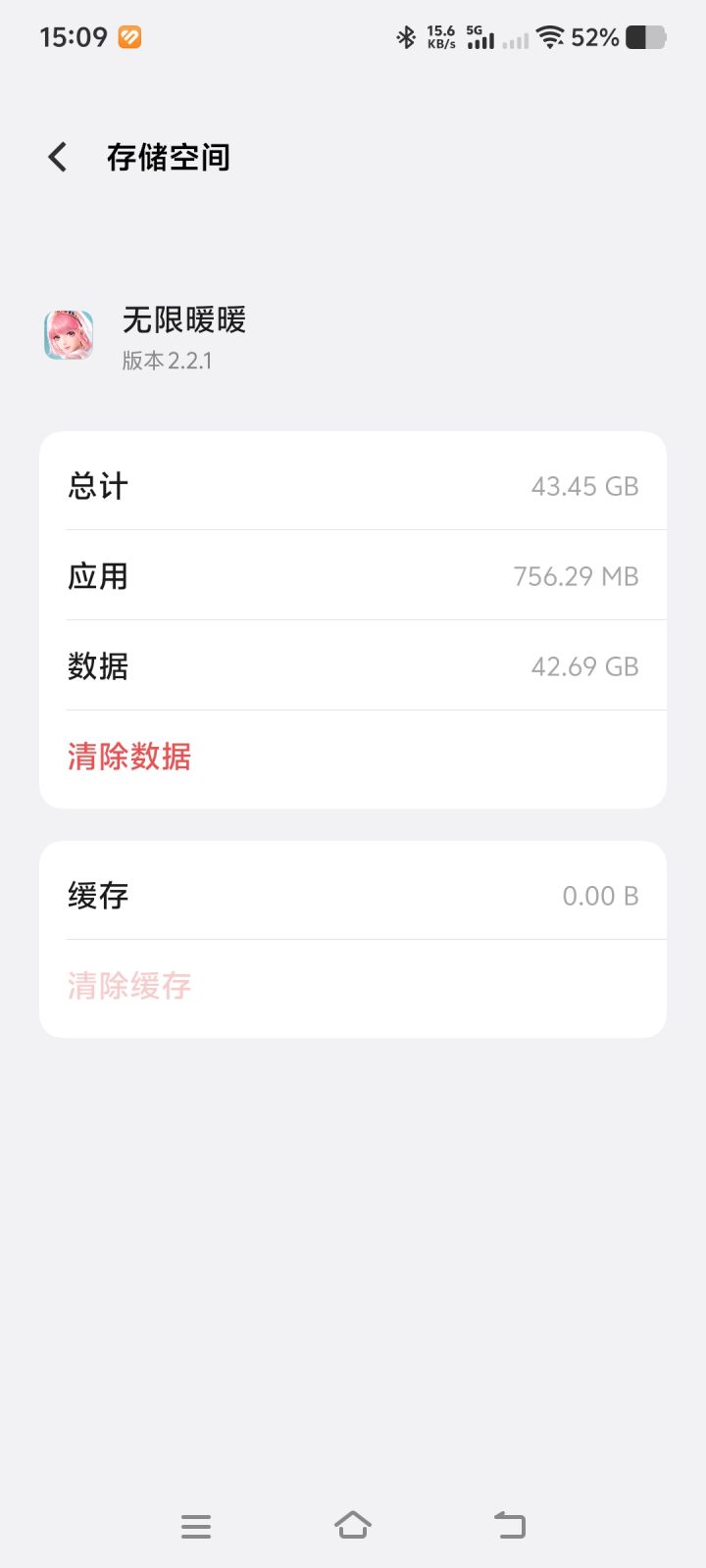The height and width of the screenshot is (1568, 706).
Task: Tap the back arrow to leave 存储空间
Action: tap(56, 156)
